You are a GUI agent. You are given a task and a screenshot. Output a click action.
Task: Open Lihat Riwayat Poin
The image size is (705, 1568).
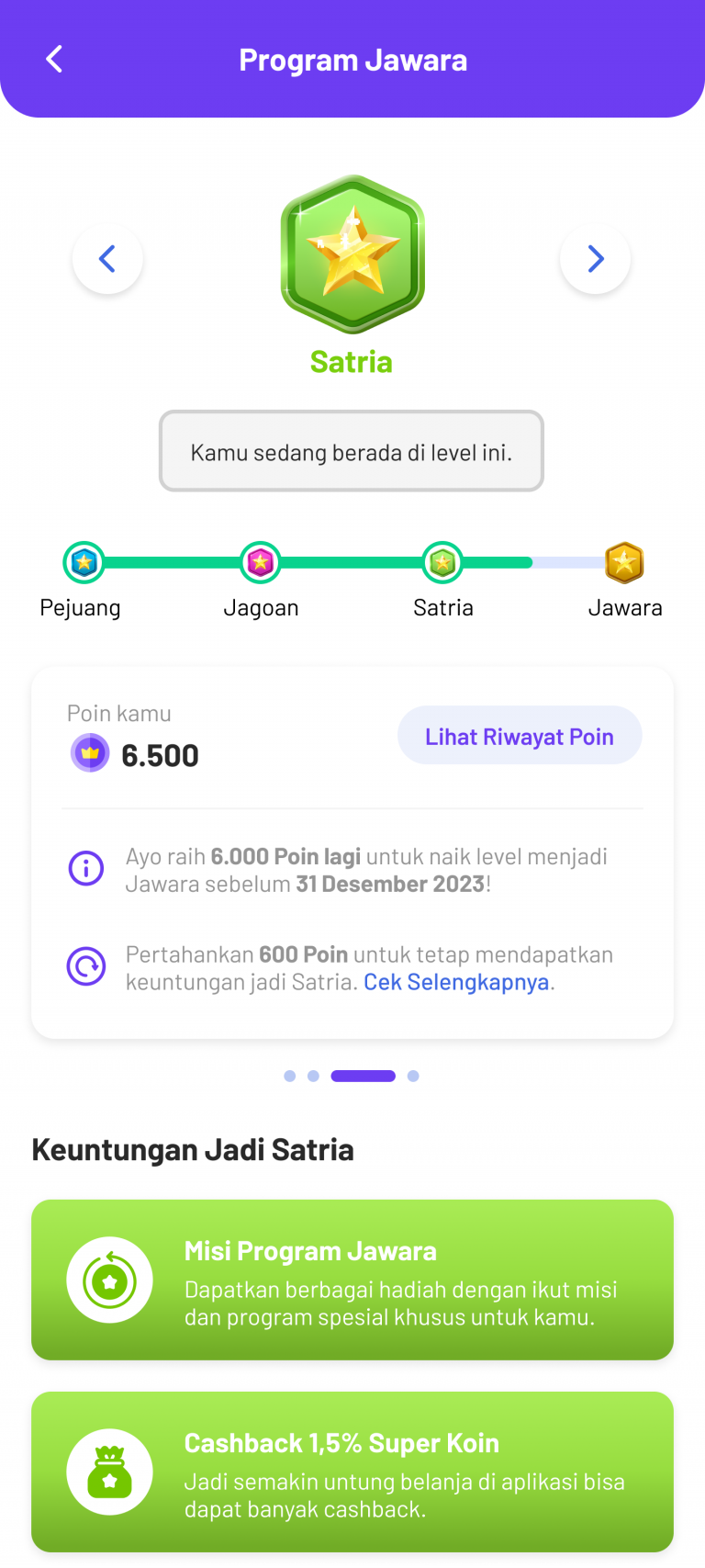click(520, 735)
